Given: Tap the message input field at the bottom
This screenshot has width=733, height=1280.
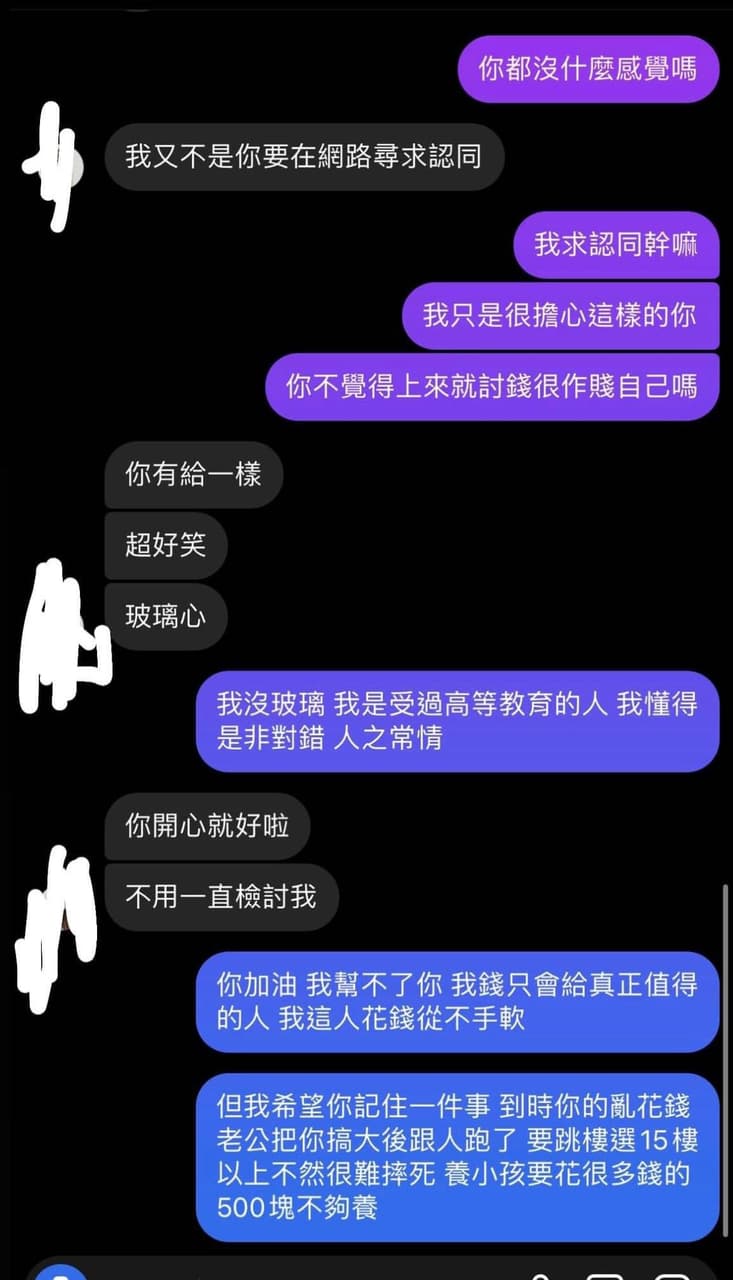Looking at the screenshot, I should pos(300,1272).
